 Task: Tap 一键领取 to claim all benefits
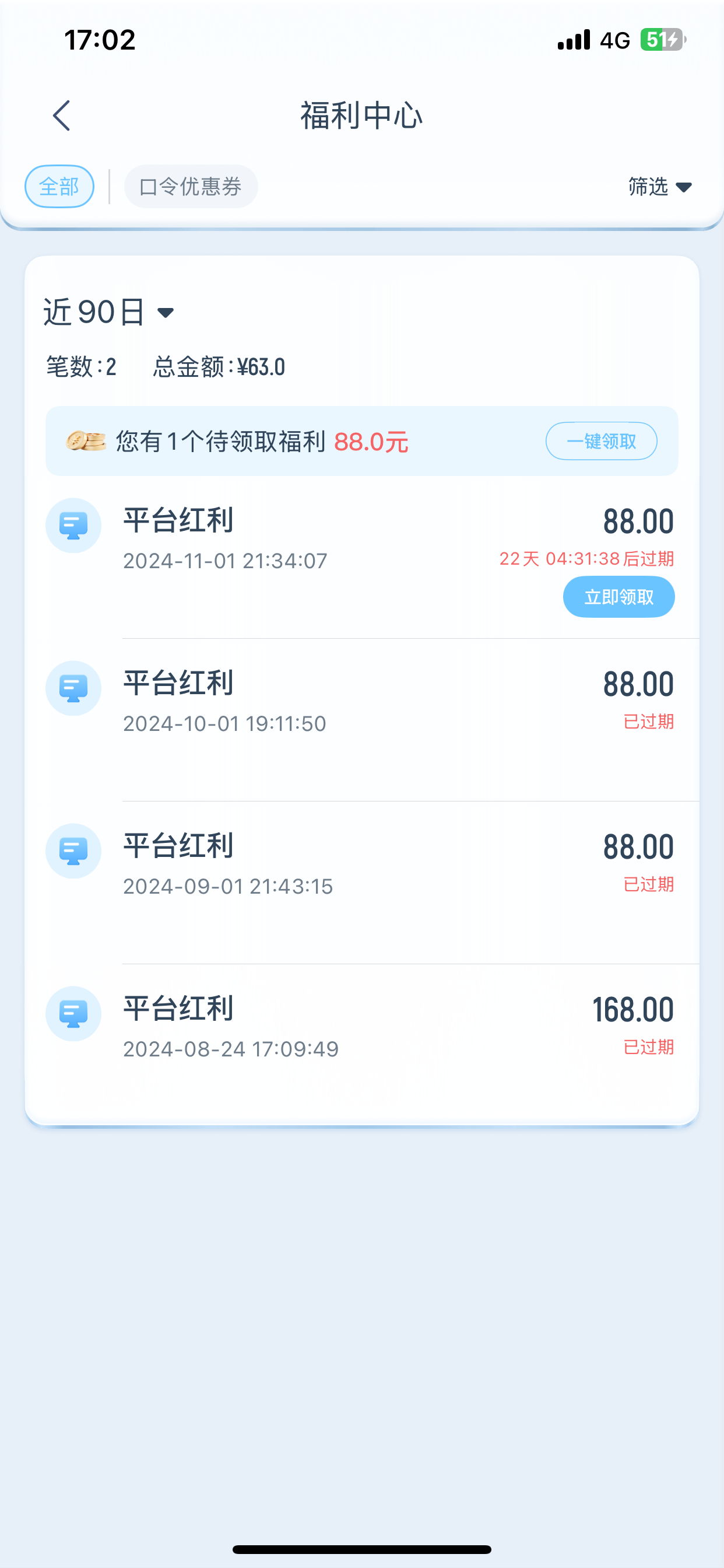(600, 440)
